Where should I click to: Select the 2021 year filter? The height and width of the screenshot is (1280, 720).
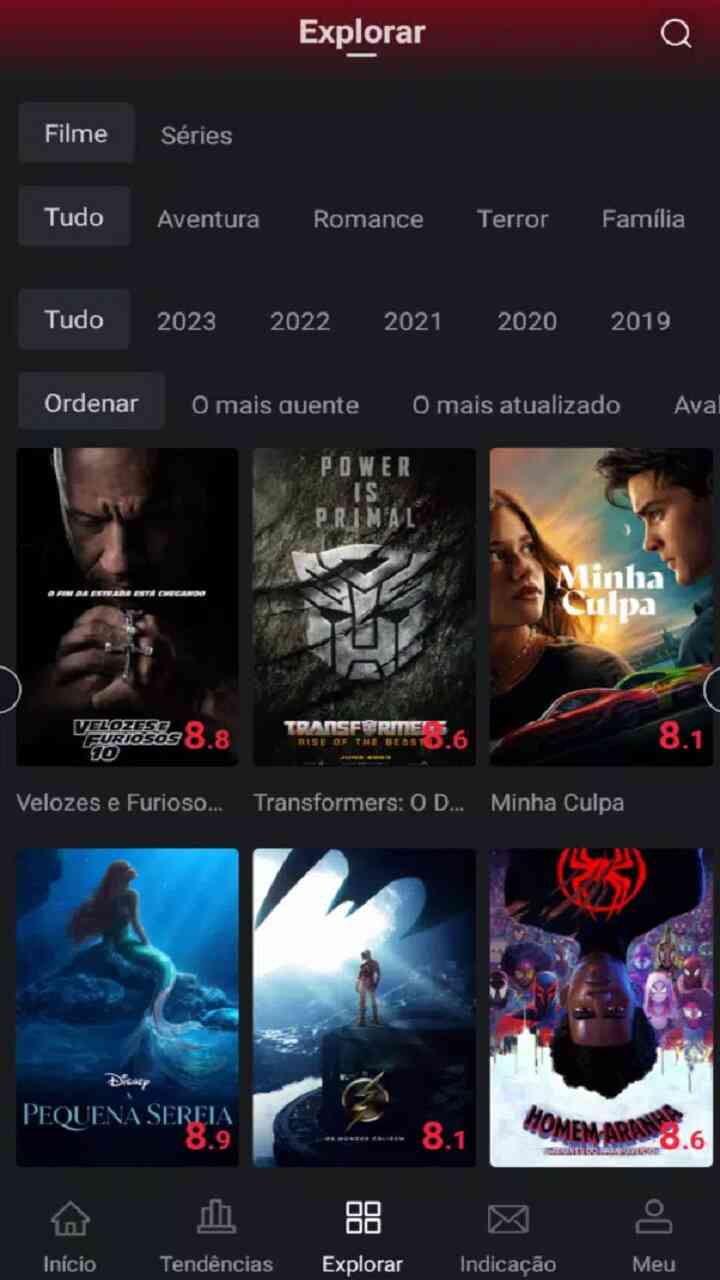click(x=412, y=321)
